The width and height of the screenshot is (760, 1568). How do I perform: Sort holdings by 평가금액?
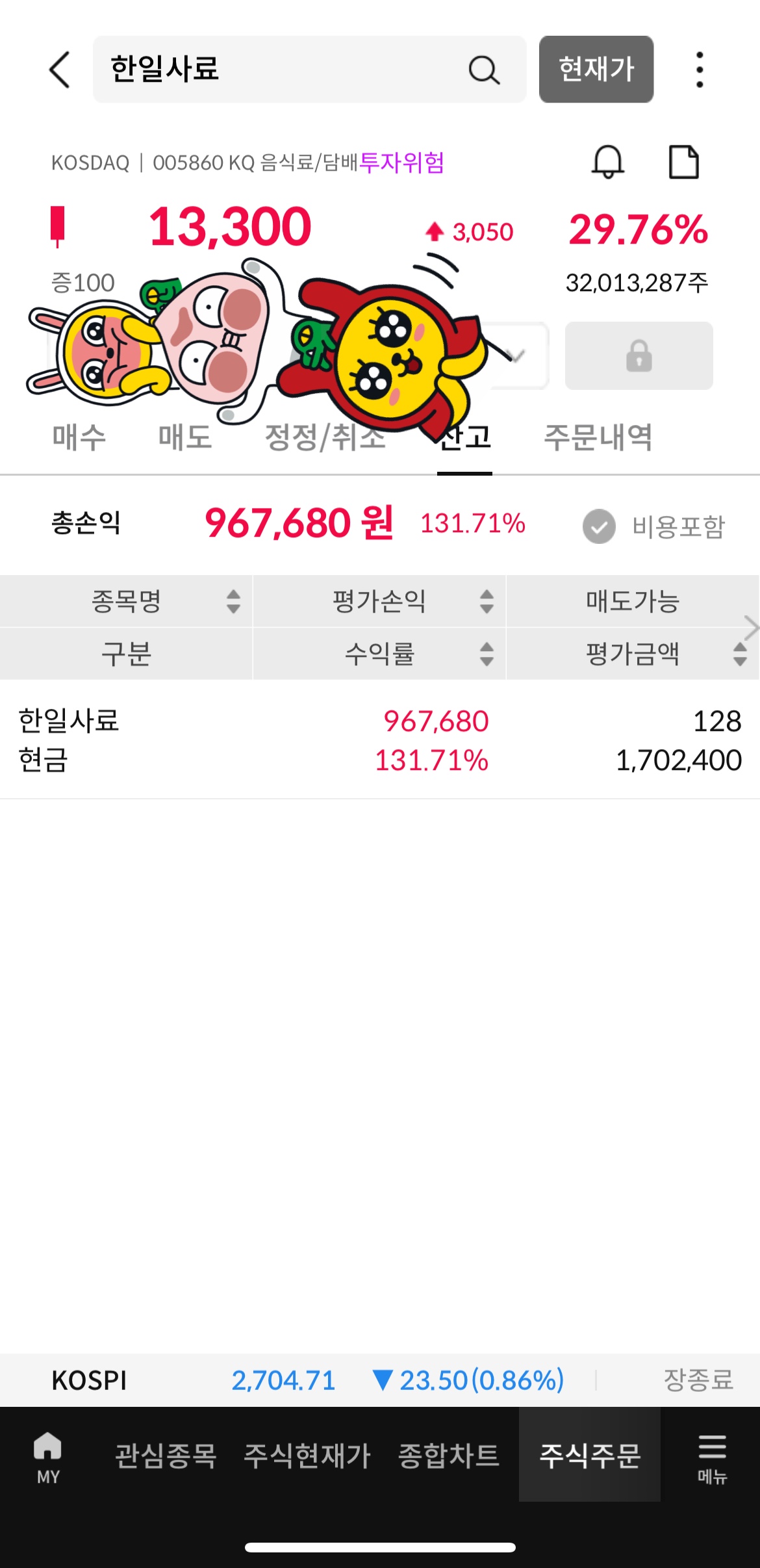633,654
